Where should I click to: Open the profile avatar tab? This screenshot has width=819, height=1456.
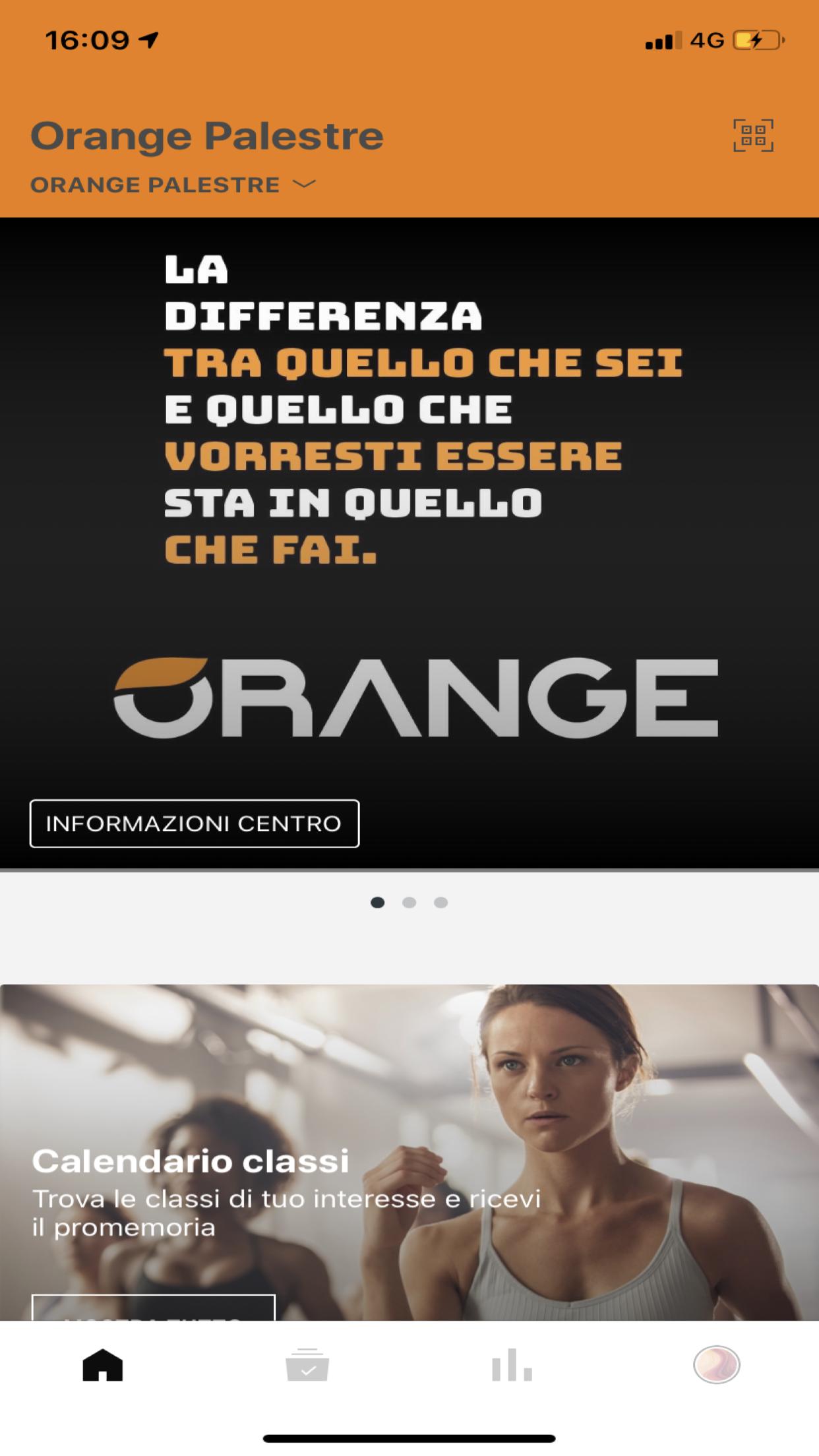(x=716, y=1365)
